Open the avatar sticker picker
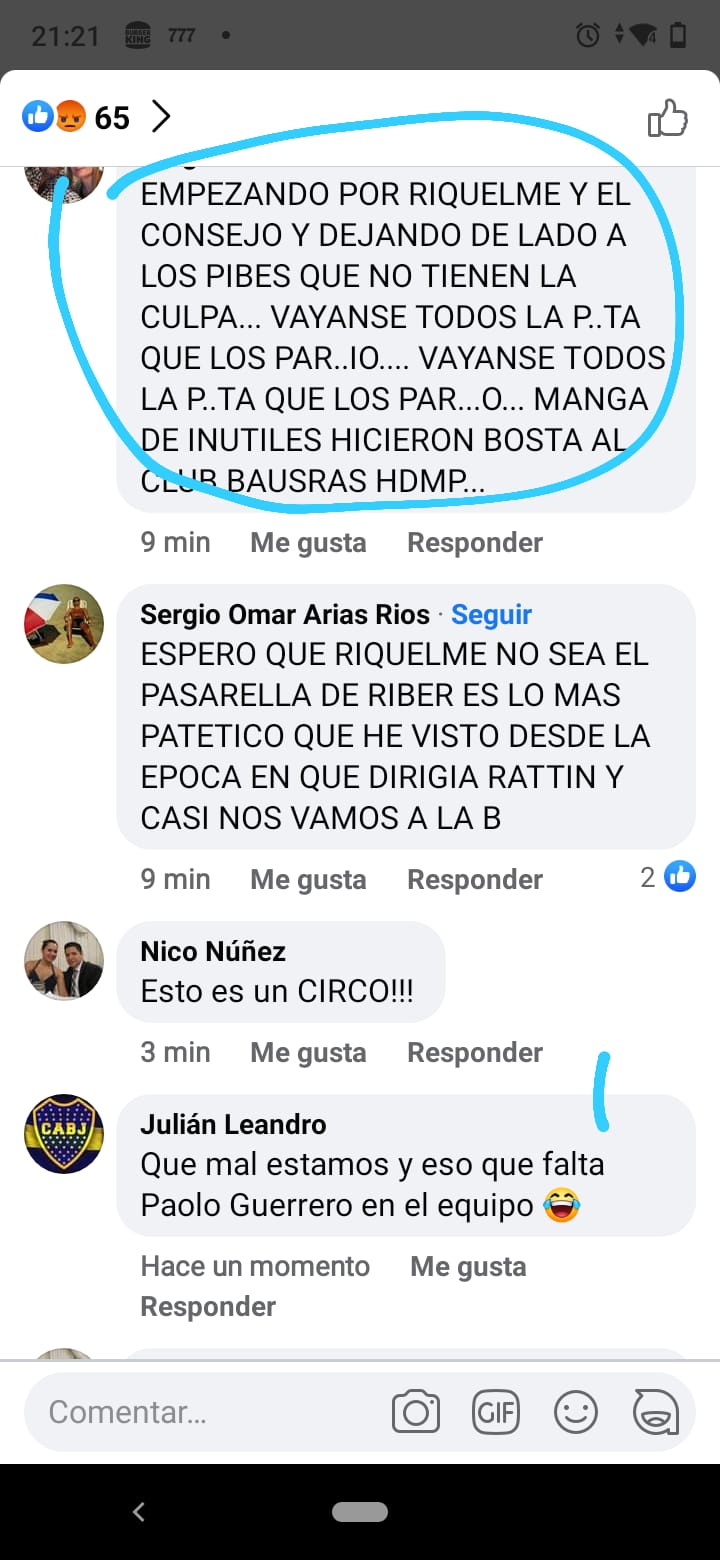 (656, 1412)
